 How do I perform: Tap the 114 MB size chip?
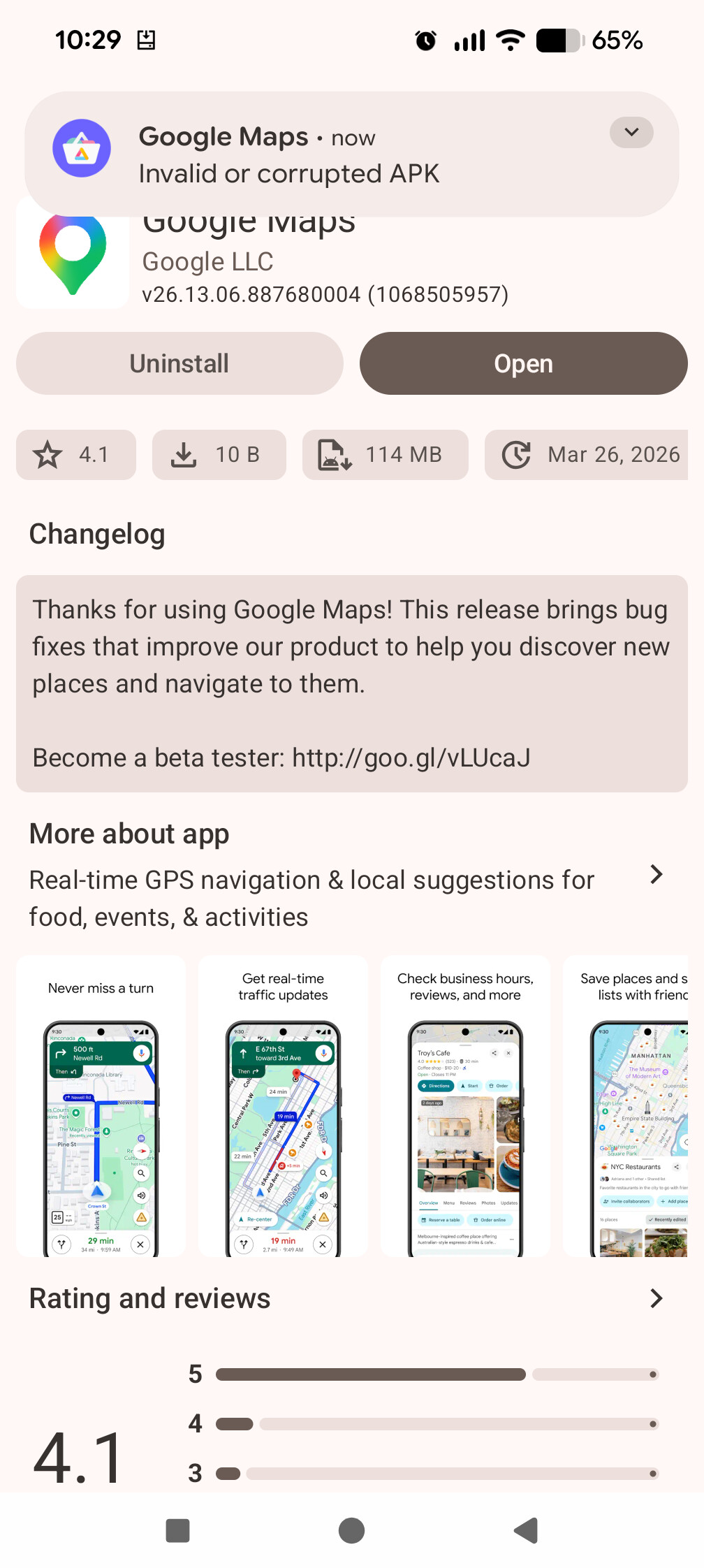(x=385, y=455)
